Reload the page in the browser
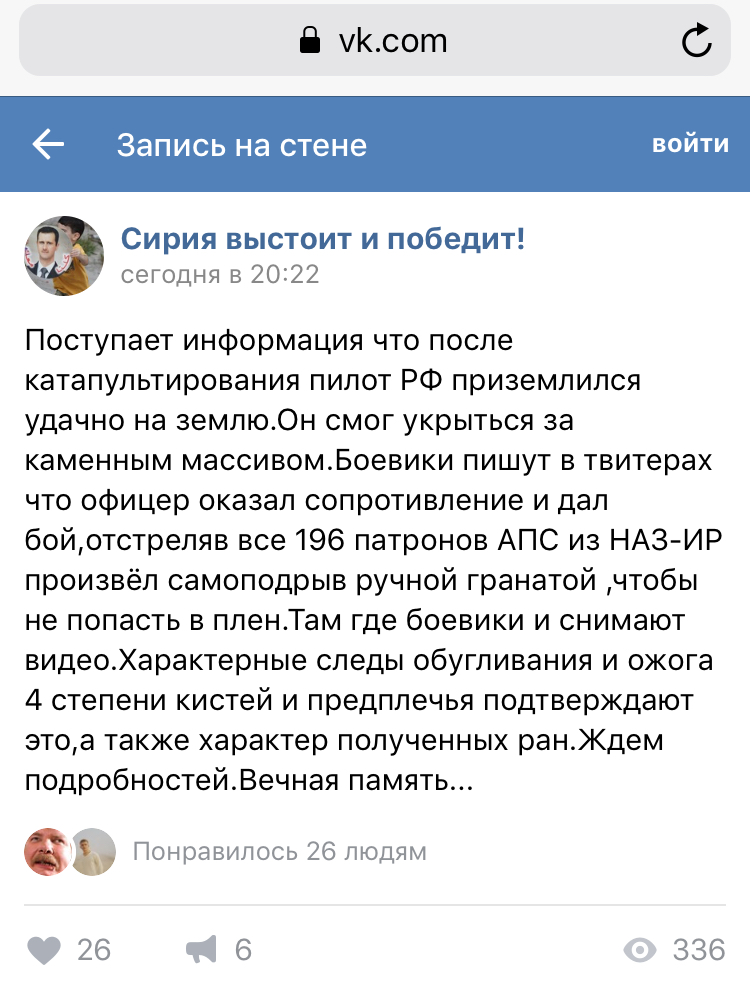 point(697,41)
